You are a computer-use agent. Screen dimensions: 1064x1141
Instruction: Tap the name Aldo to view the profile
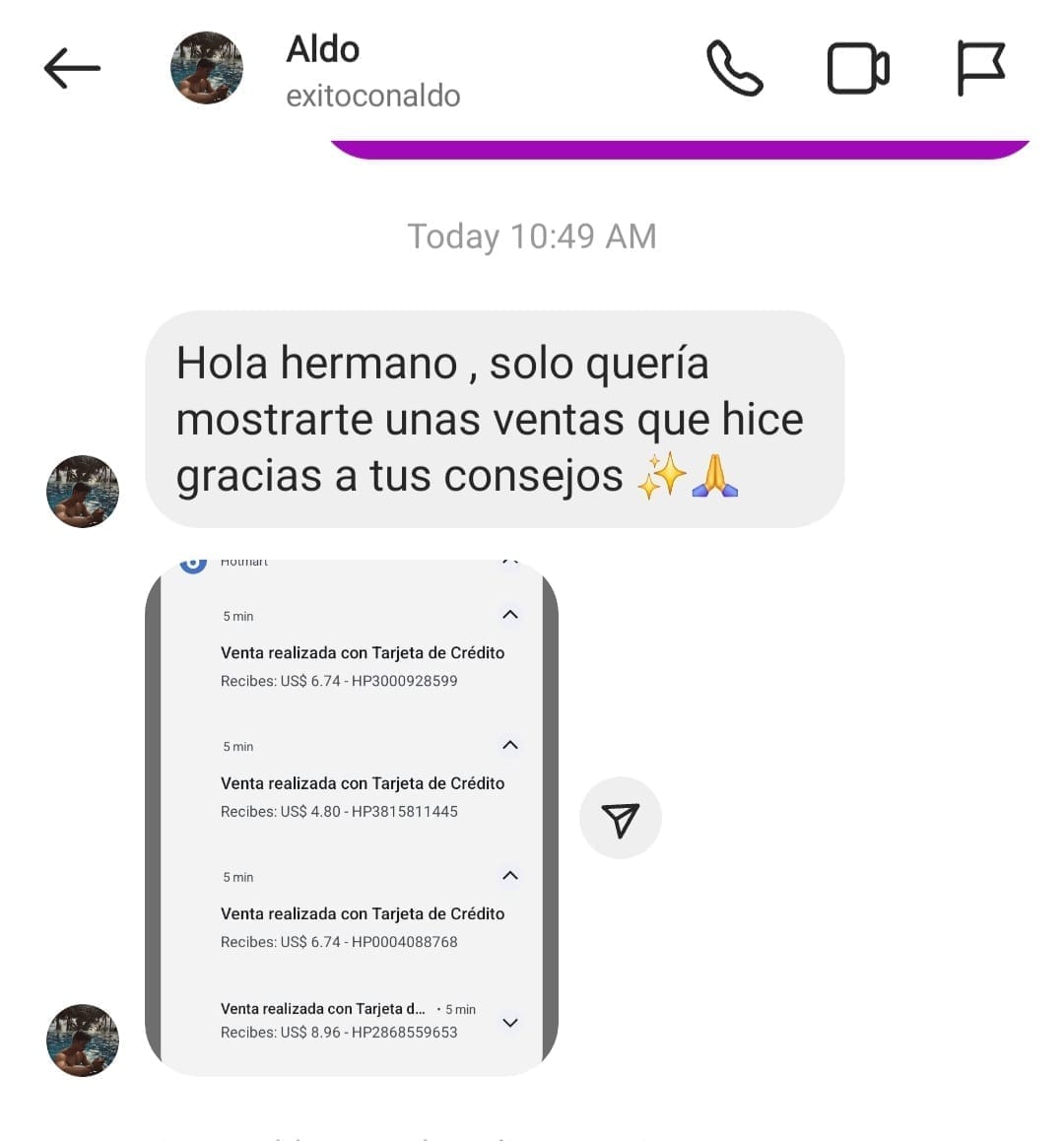coord(322,49)
